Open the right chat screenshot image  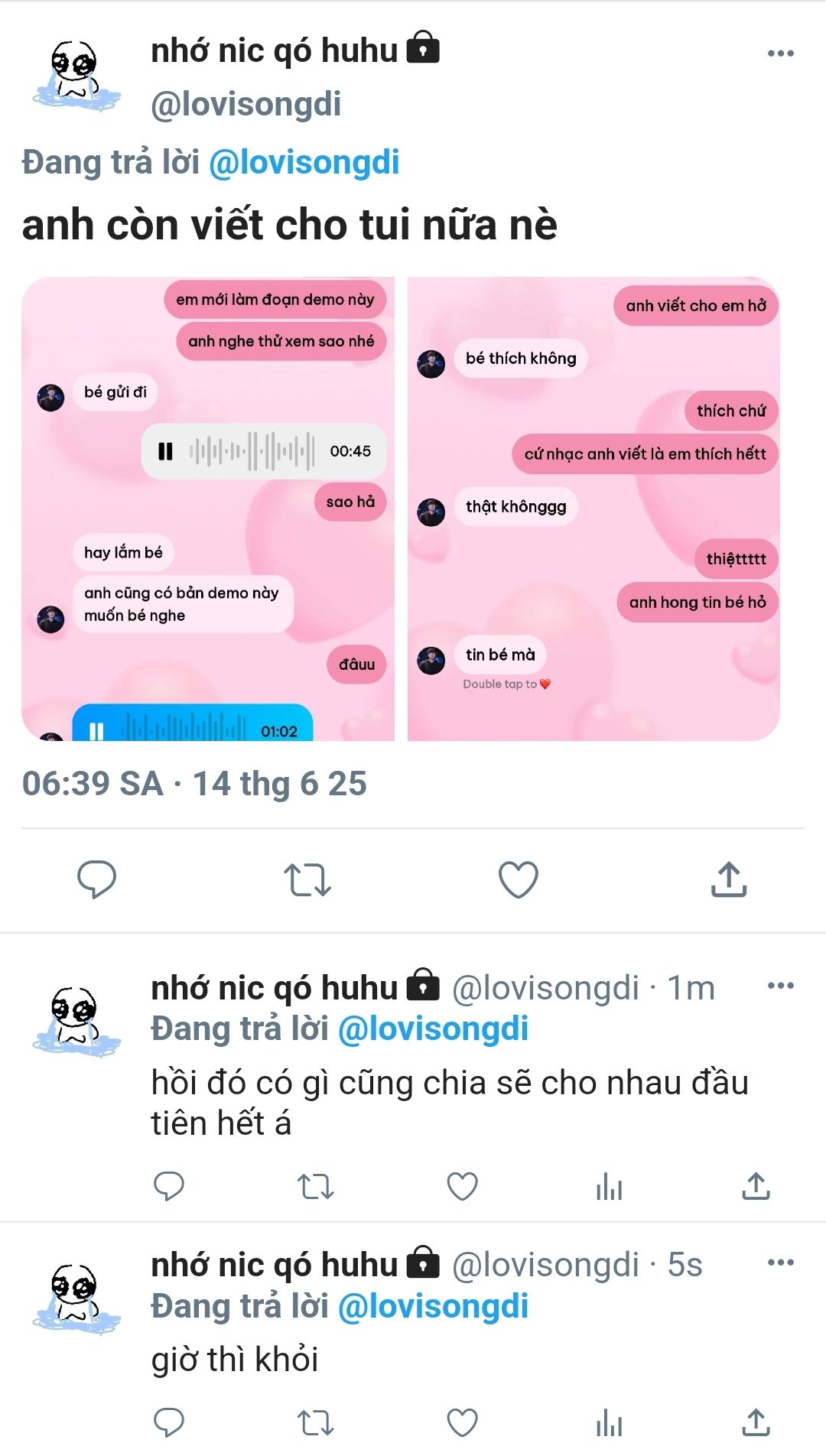point(594,509)
